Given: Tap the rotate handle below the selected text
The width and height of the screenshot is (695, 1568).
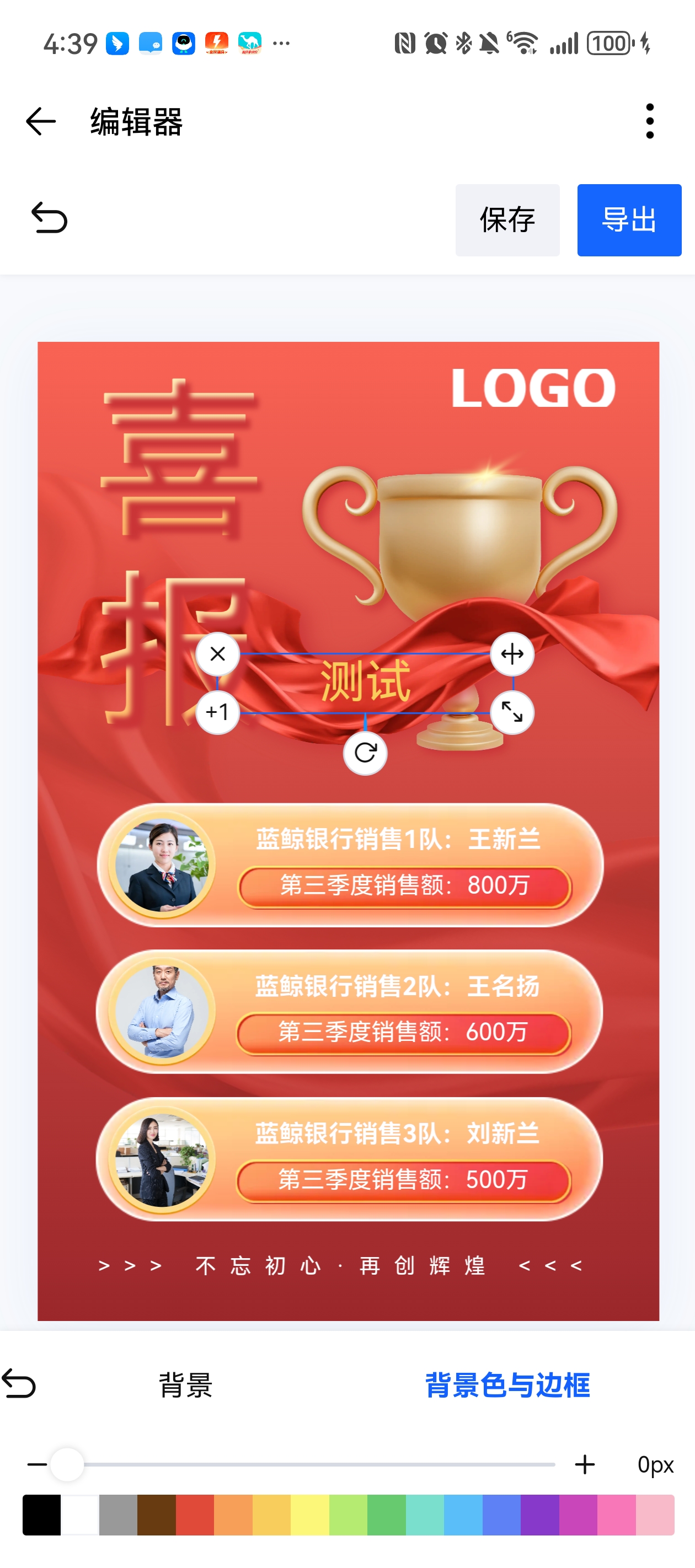Looking at the screenshot, I should [365, 753].
